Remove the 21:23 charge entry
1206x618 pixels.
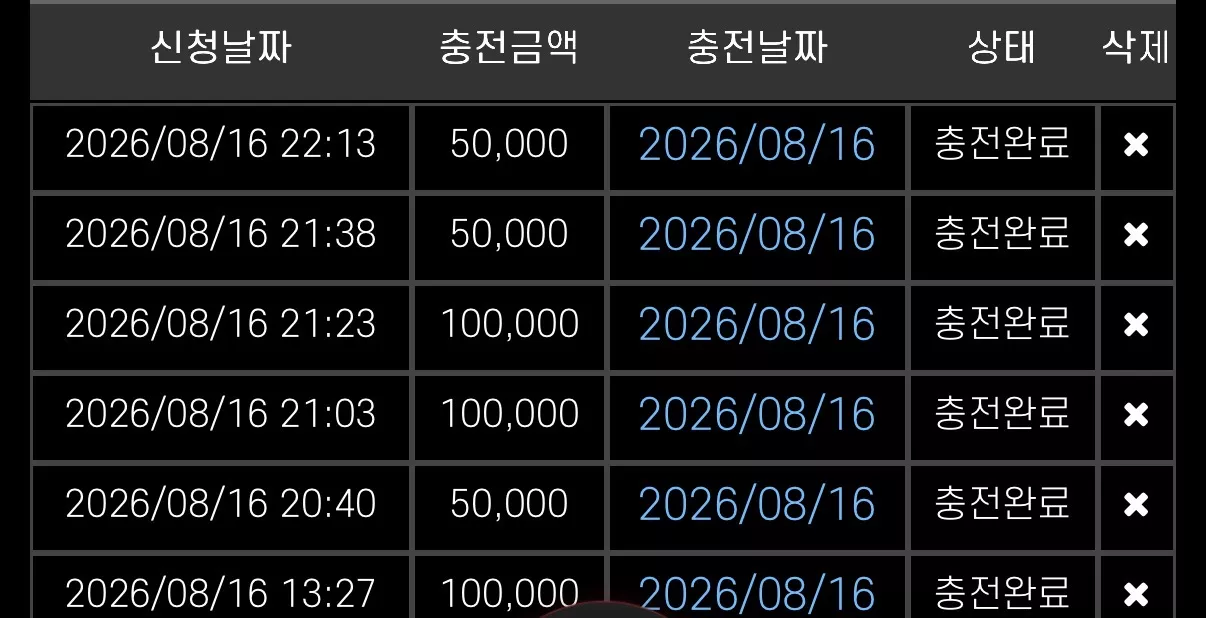(x=1136, y=325)
